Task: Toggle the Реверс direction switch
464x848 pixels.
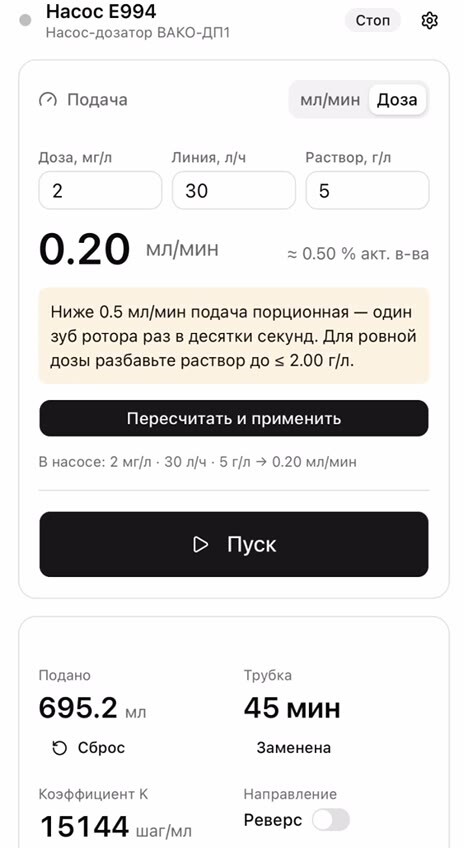Action: coord(331,820)
